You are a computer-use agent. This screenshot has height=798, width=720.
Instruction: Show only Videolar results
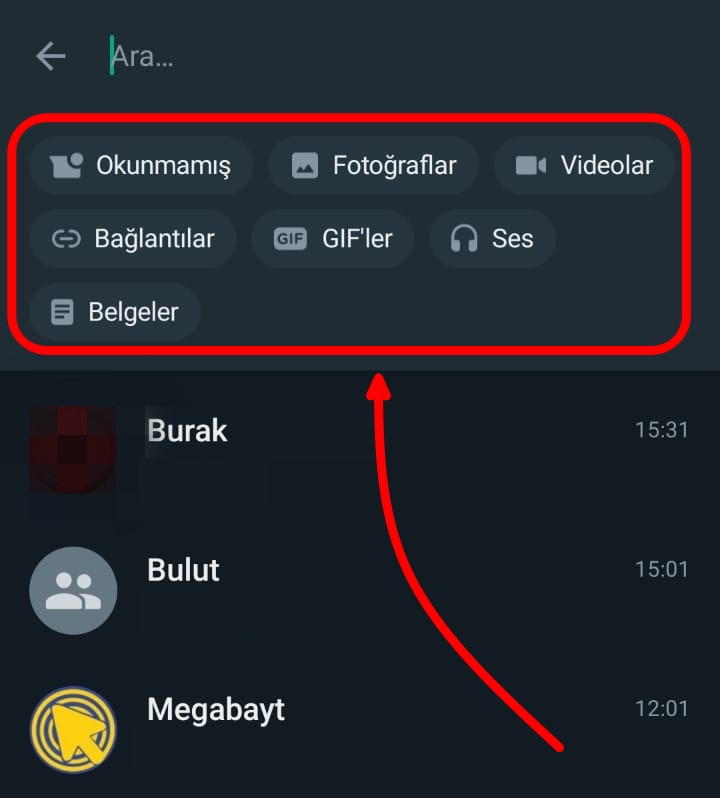(584, 165)
